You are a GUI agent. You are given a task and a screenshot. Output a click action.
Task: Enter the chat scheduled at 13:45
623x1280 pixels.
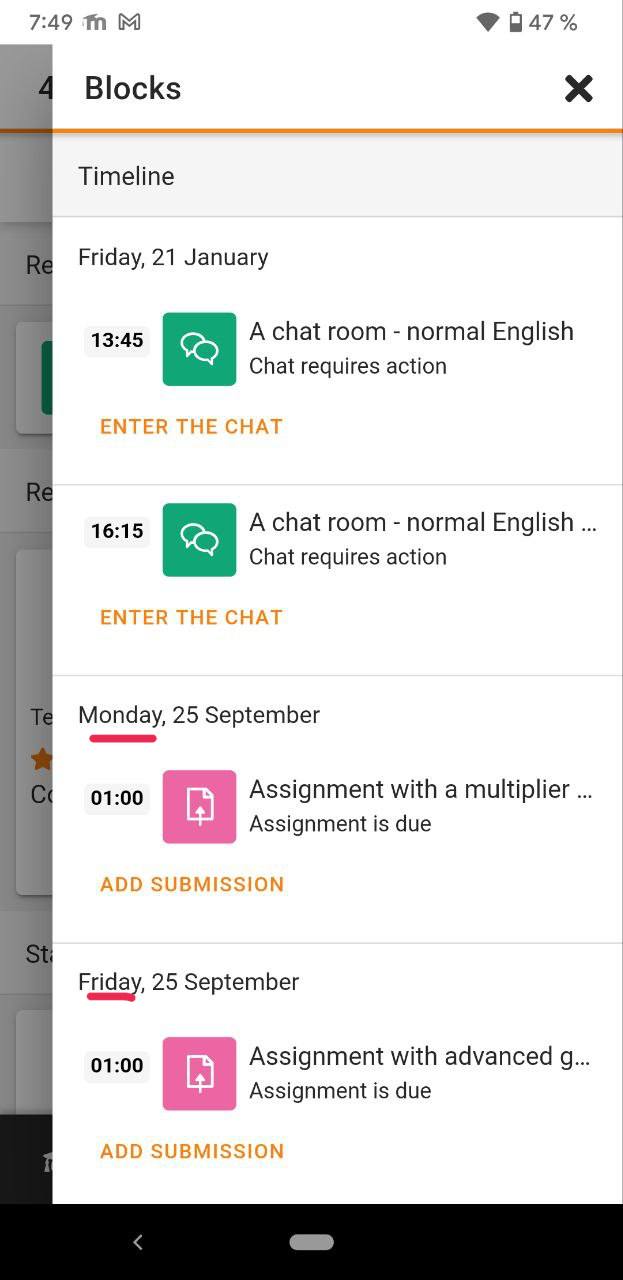pos(191,426)
